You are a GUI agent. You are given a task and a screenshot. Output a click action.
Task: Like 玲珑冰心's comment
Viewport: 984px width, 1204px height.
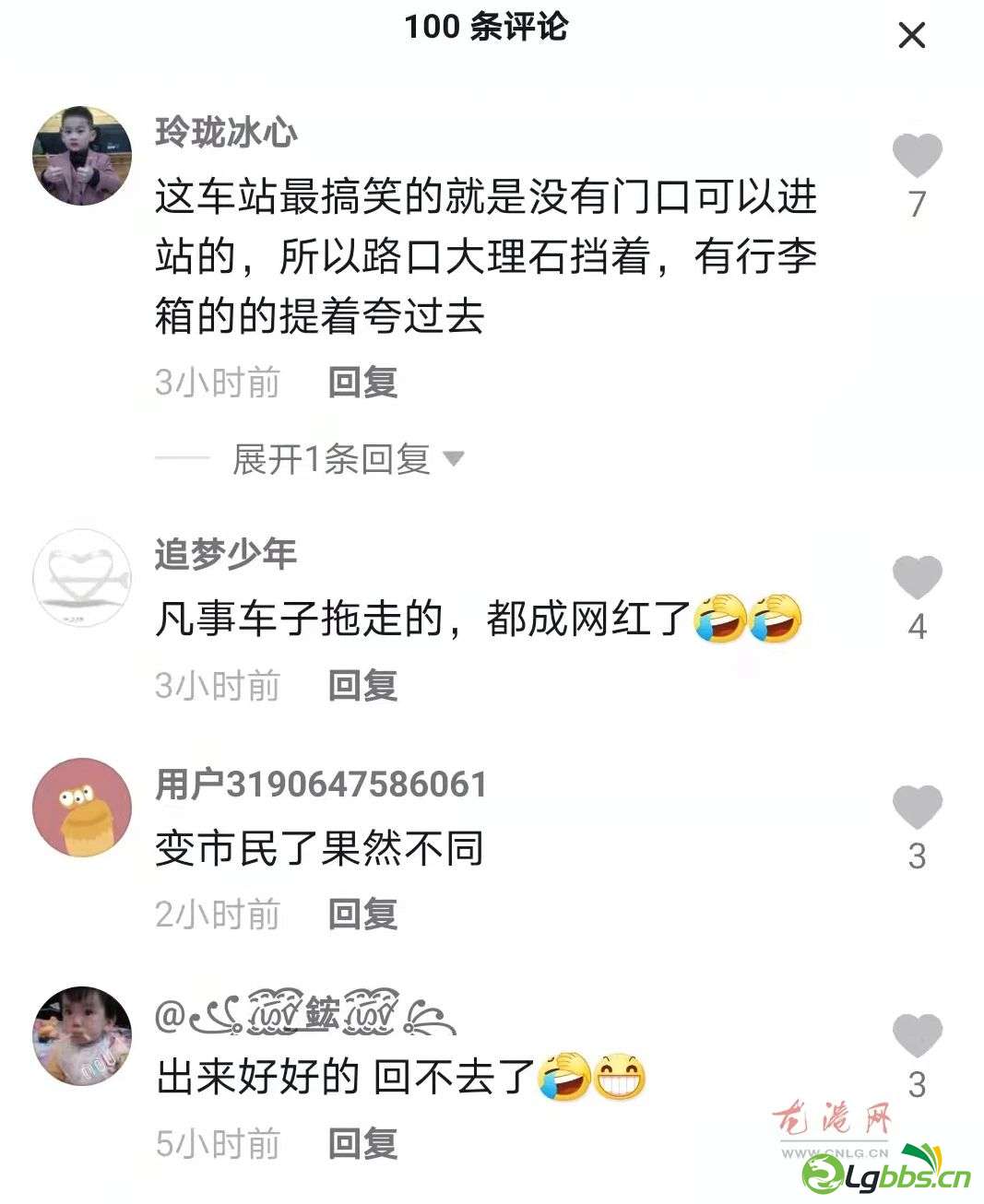click(917, 155)
